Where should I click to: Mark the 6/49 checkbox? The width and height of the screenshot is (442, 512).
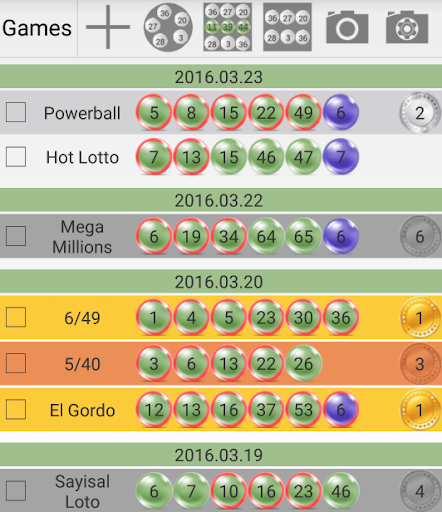coord(16,317)
